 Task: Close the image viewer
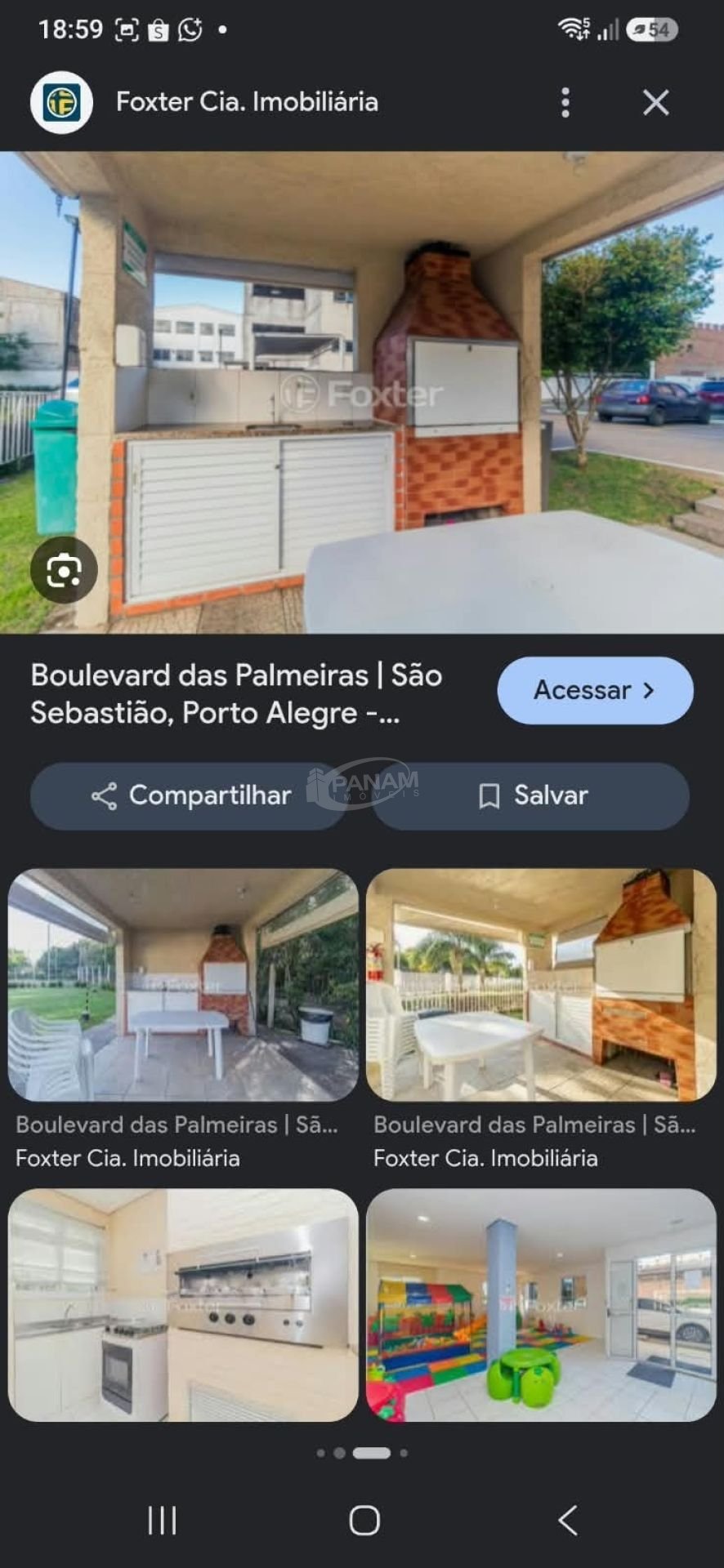tap(655, 103)
